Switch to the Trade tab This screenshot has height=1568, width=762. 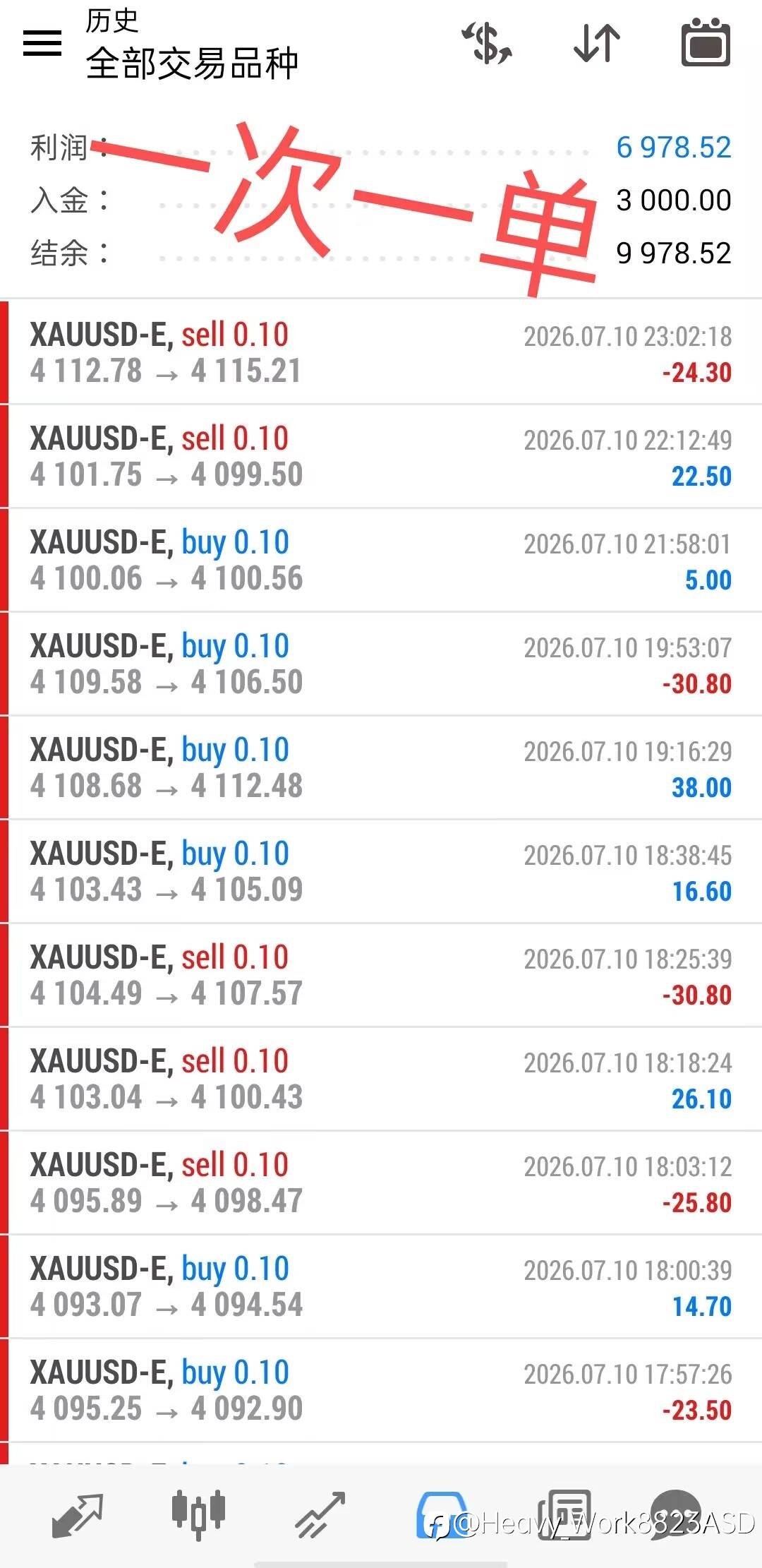320,1515
